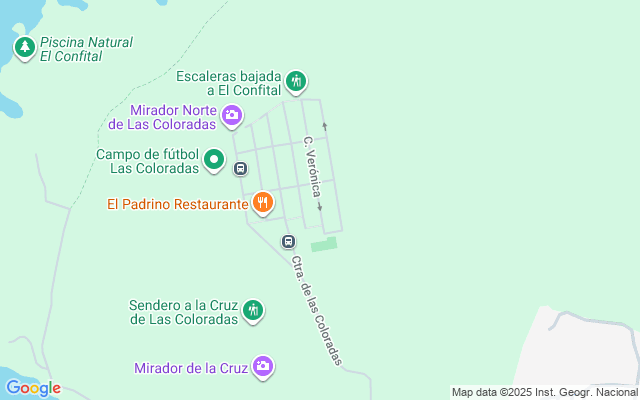Tap the Mirador de la Cruz pin
The width and height of the screenshot is (640, 400).
pos(263,367)
